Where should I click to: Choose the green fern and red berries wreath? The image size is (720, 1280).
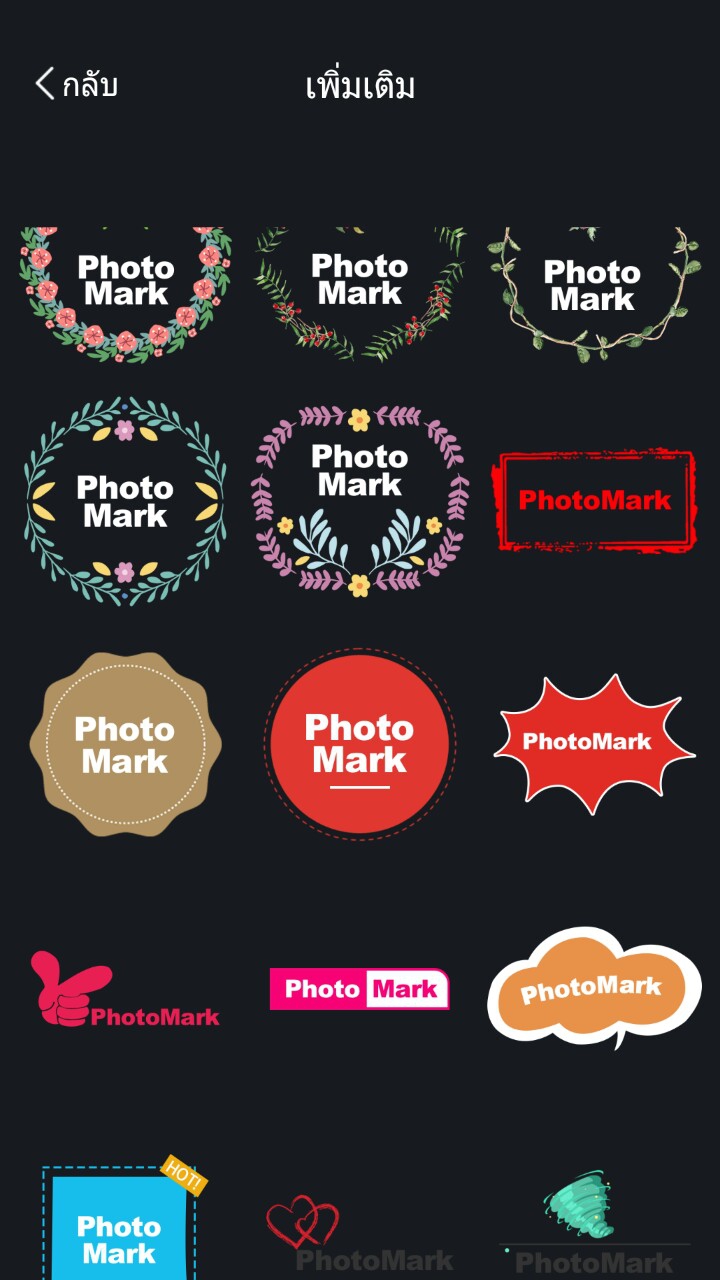click(360, 292)
